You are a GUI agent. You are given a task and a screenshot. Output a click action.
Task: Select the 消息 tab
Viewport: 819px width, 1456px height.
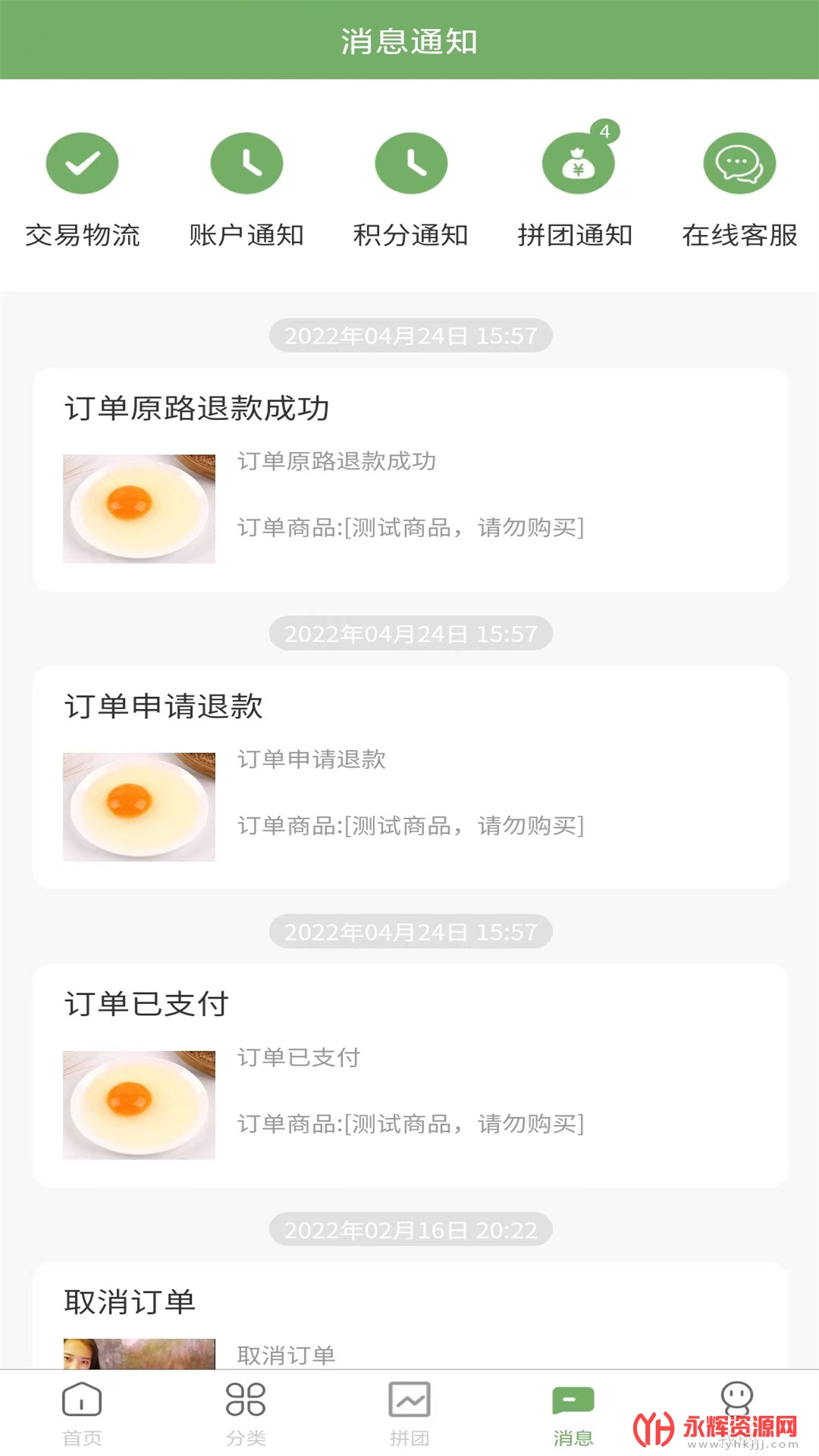coord(573,1414)
